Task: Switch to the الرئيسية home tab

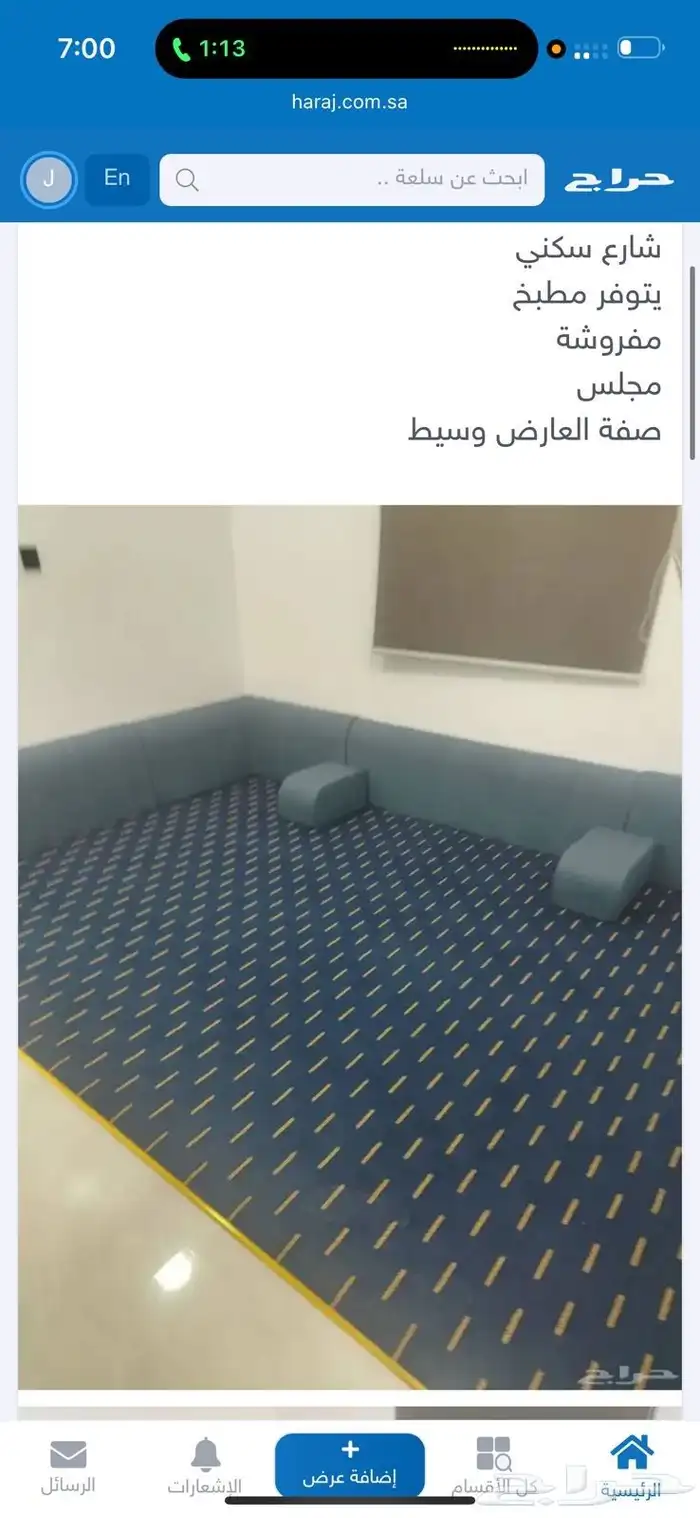Action: [x=631, y=1465]
